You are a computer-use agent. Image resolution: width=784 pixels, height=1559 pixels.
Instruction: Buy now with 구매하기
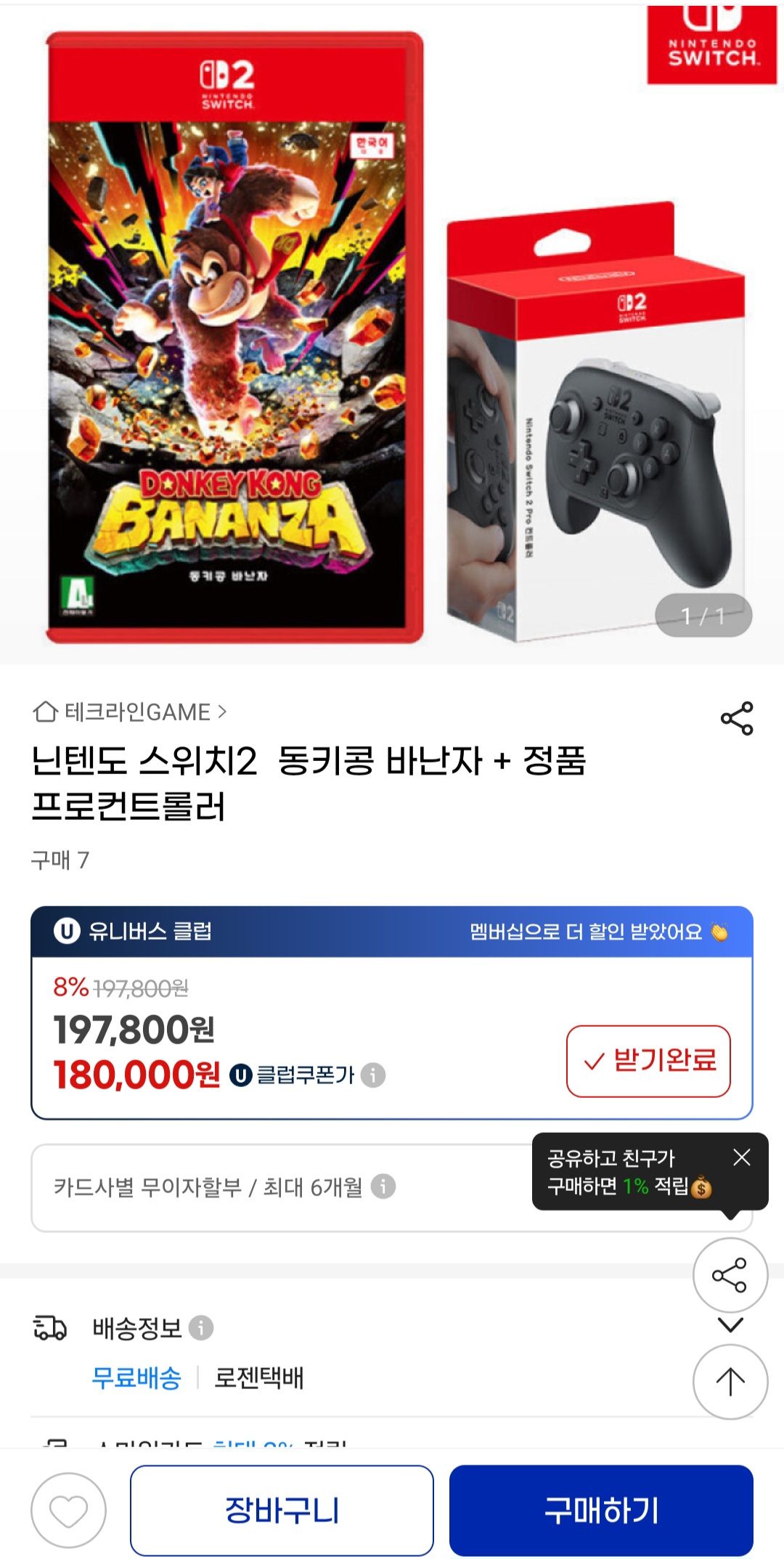[x=601, y=1510]
